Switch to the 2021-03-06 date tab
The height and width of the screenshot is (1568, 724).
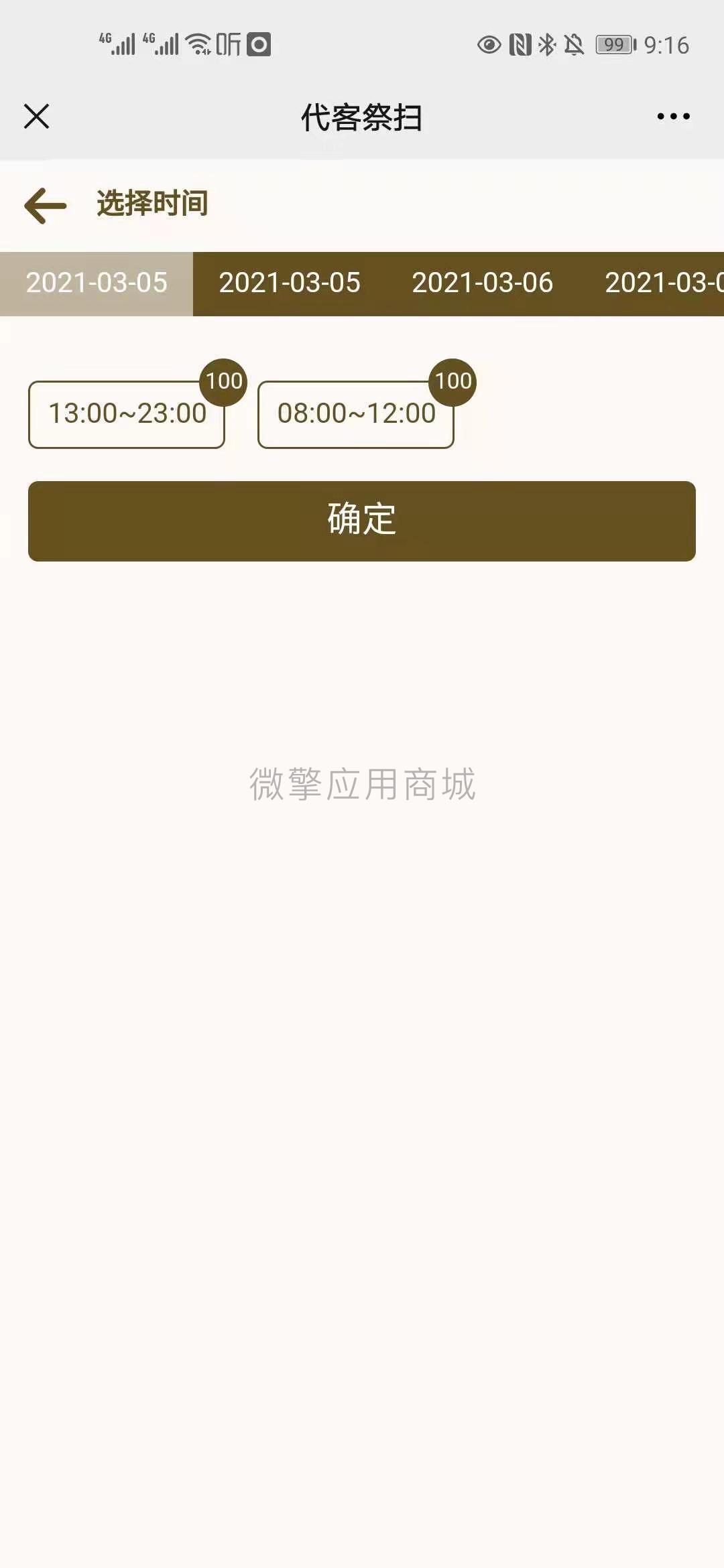click(482, 283)
